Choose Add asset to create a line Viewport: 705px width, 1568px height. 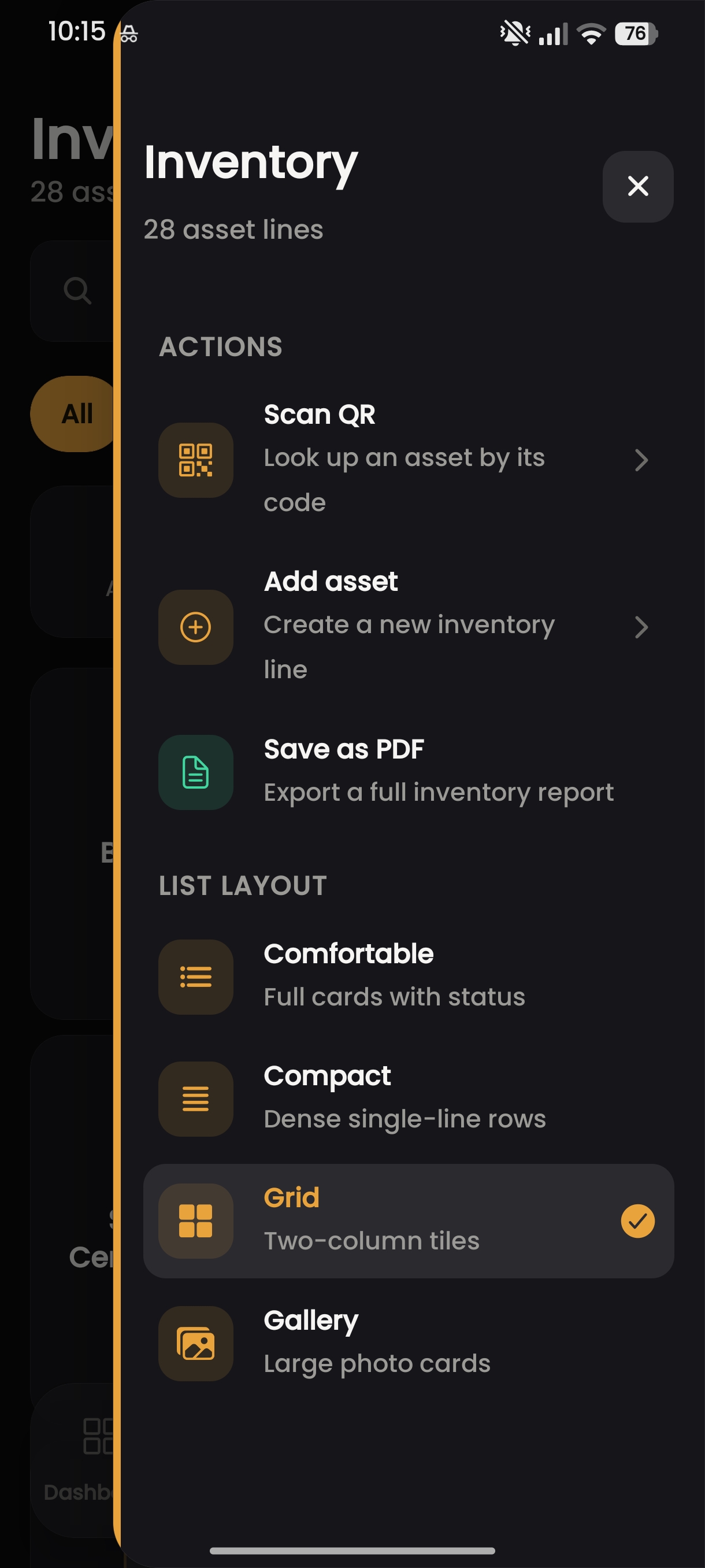(x=408, y=627)
